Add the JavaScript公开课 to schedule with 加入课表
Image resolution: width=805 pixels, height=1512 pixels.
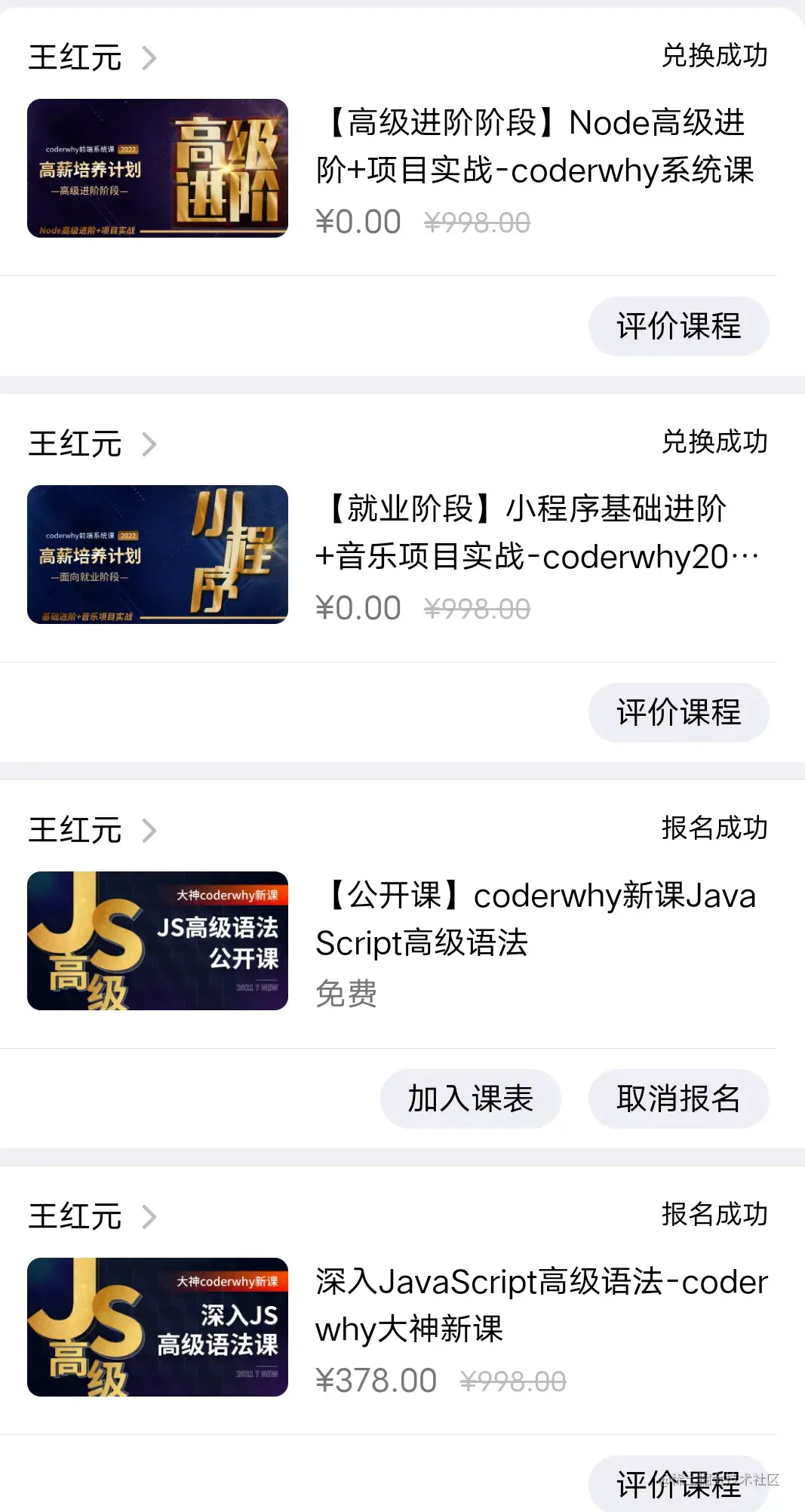[x=470, y=1099]
